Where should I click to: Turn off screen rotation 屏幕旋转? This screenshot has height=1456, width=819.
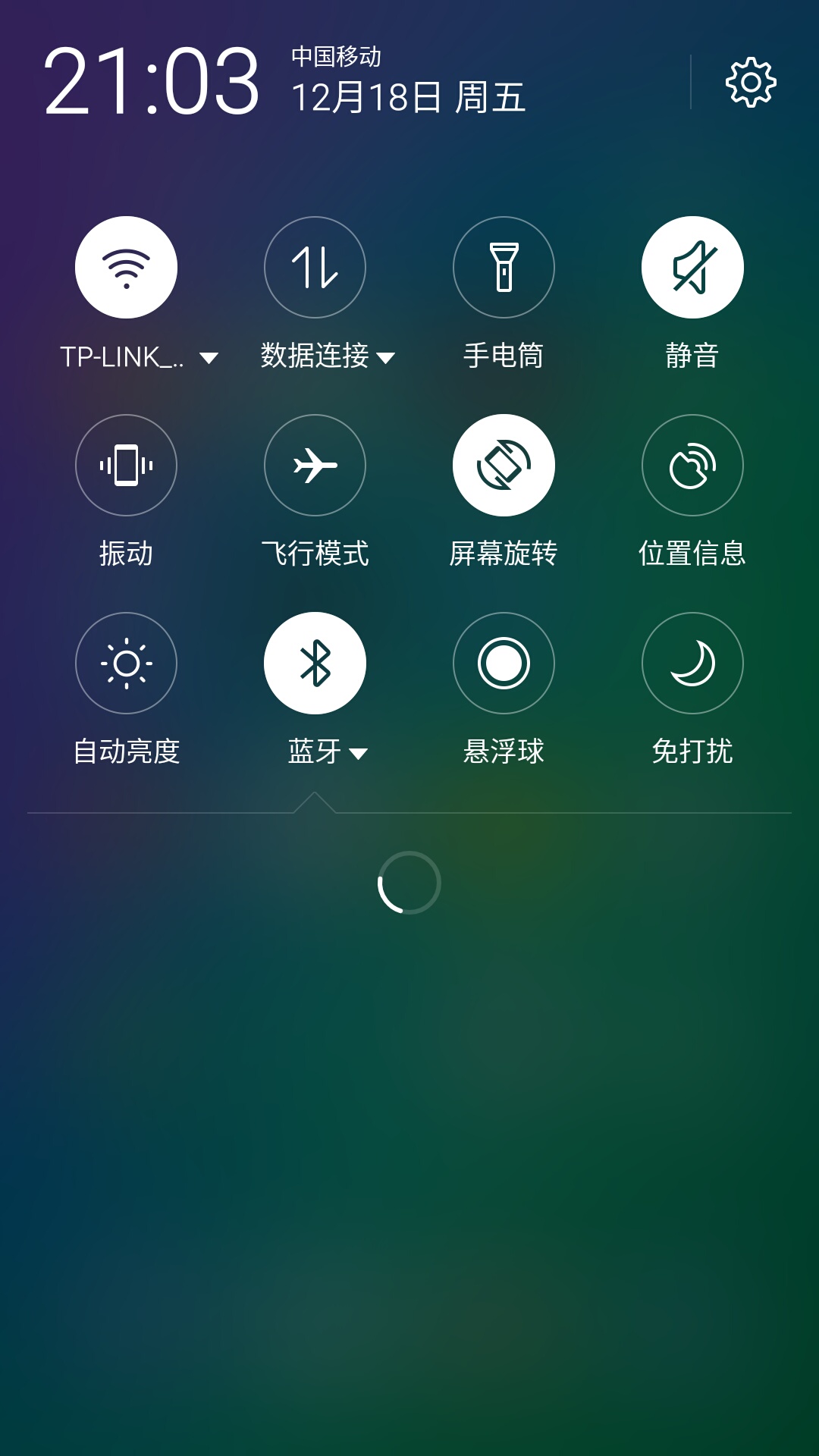tap(504, 466)
